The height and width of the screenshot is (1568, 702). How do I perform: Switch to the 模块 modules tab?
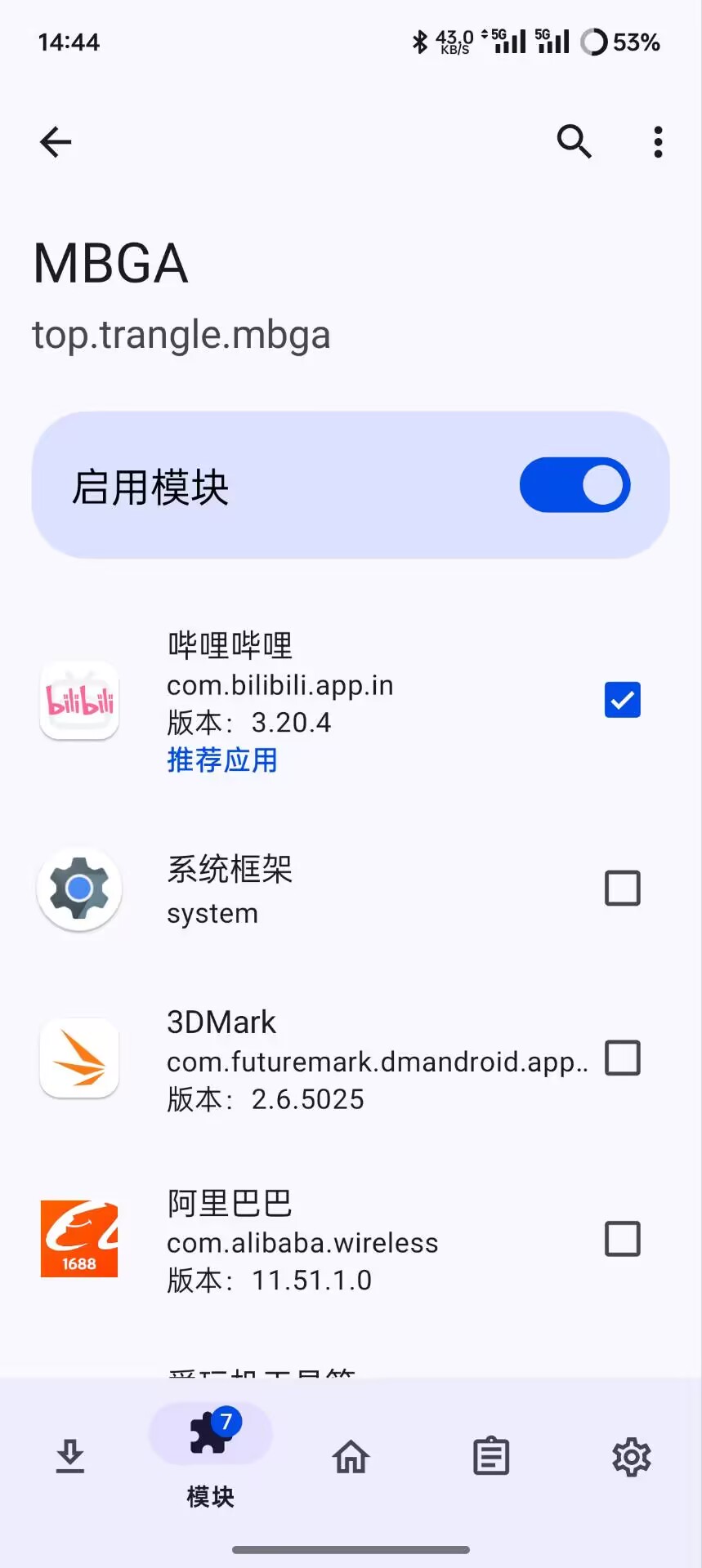pos(210,1455)
